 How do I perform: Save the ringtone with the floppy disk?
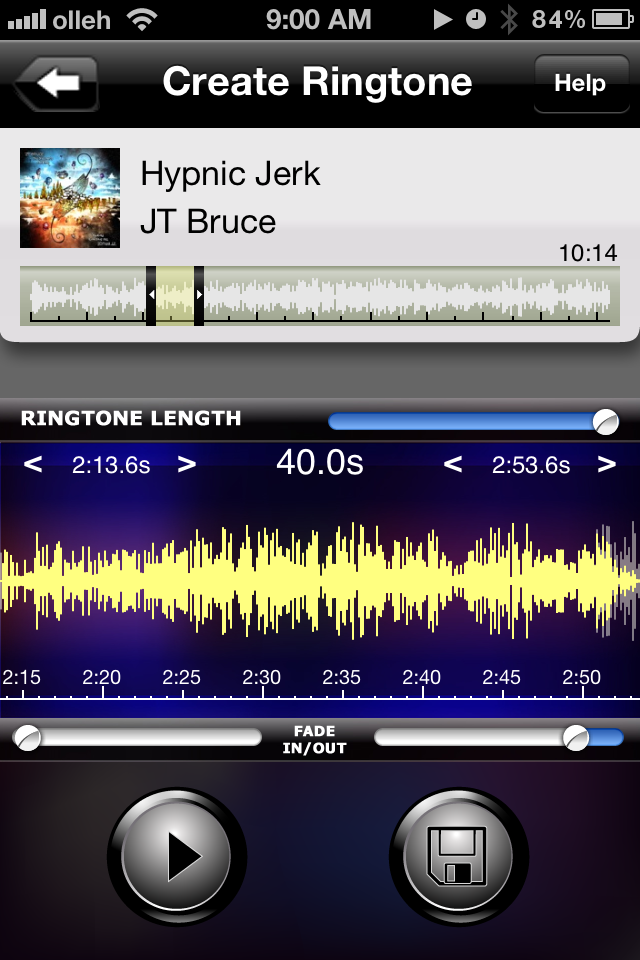click(458, 856)
